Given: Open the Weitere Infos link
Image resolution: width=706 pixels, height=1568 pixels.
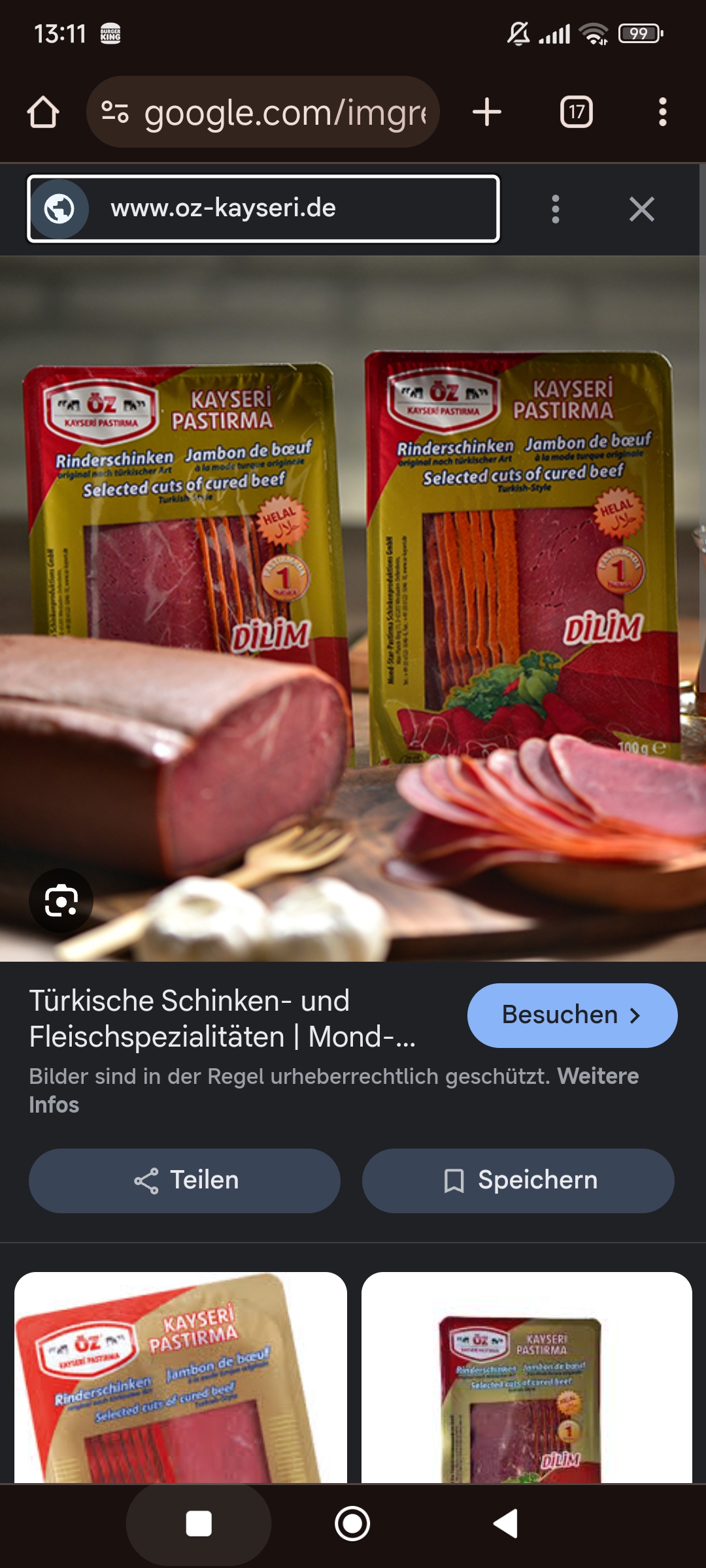Looking at the screenshot, I should pos(333,1090).
